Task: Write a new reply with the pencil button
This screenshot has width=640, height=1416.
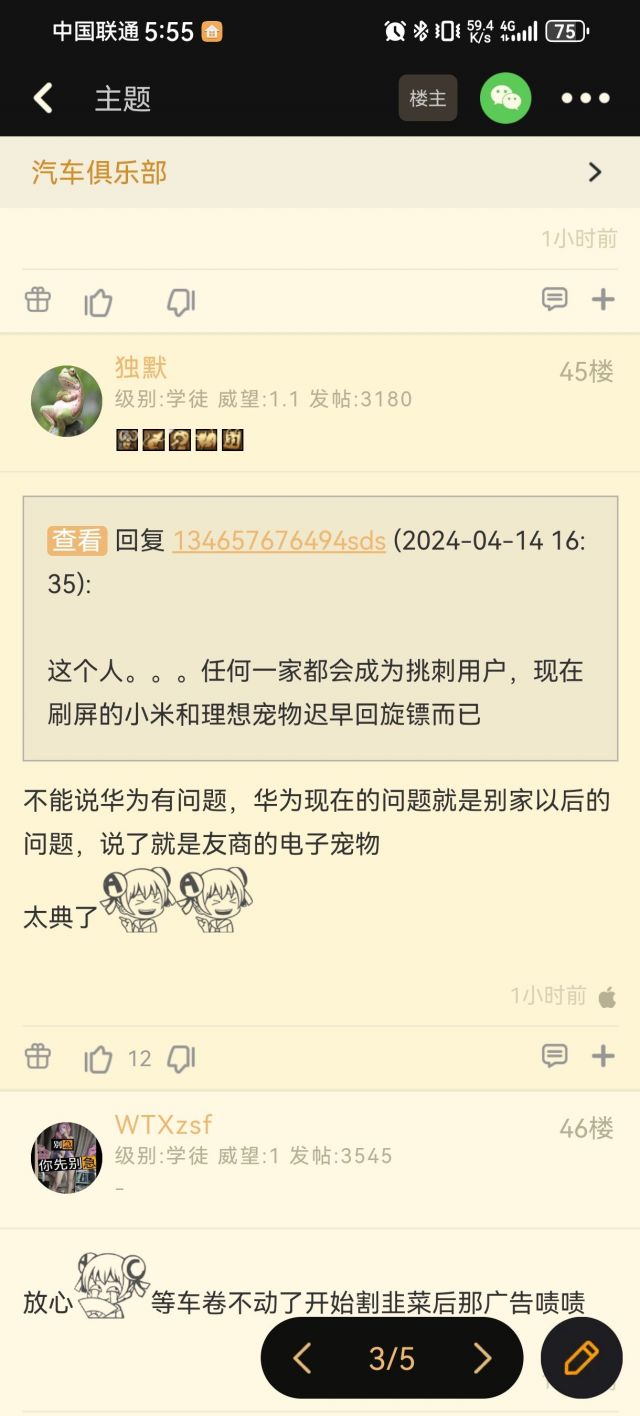Action: click(x=581, y=1357)
